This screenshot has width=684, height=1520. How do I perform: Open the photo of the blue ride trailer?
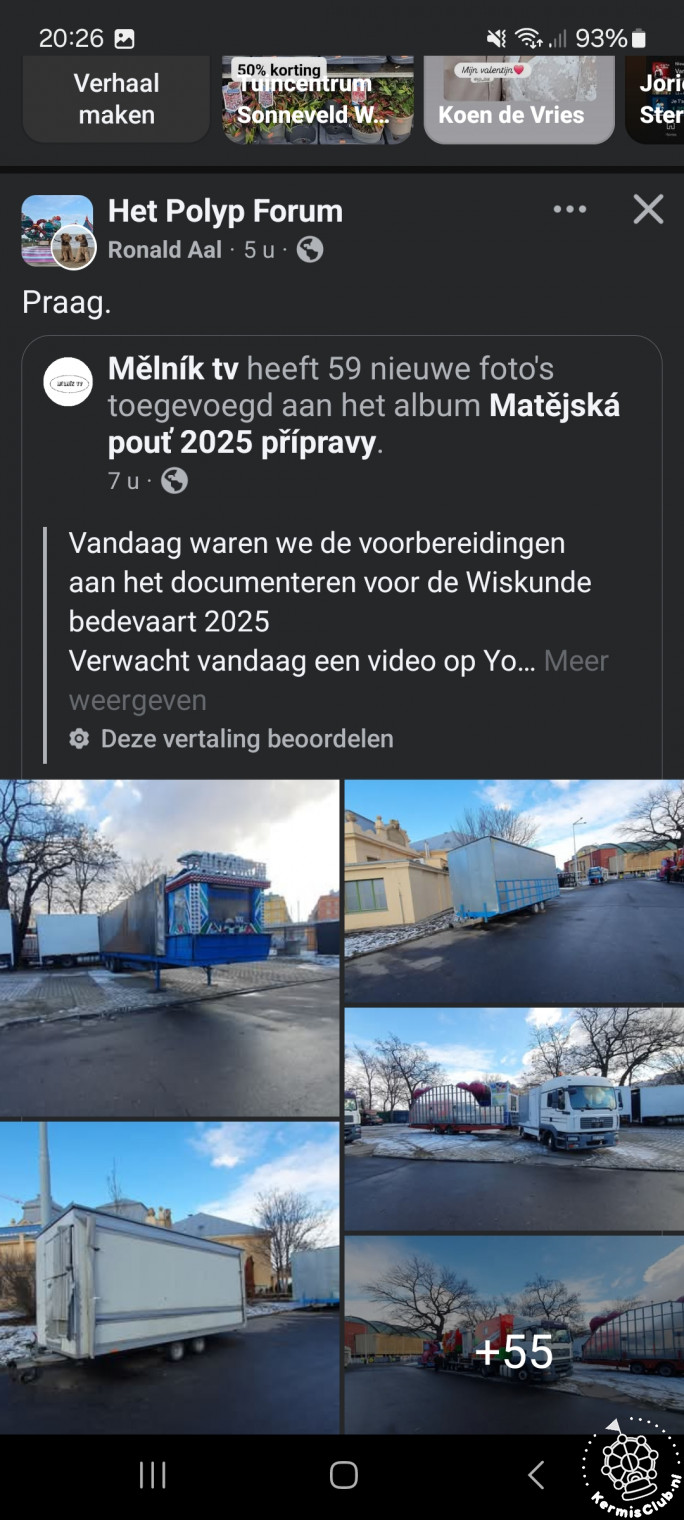click(x=169, y=948)
